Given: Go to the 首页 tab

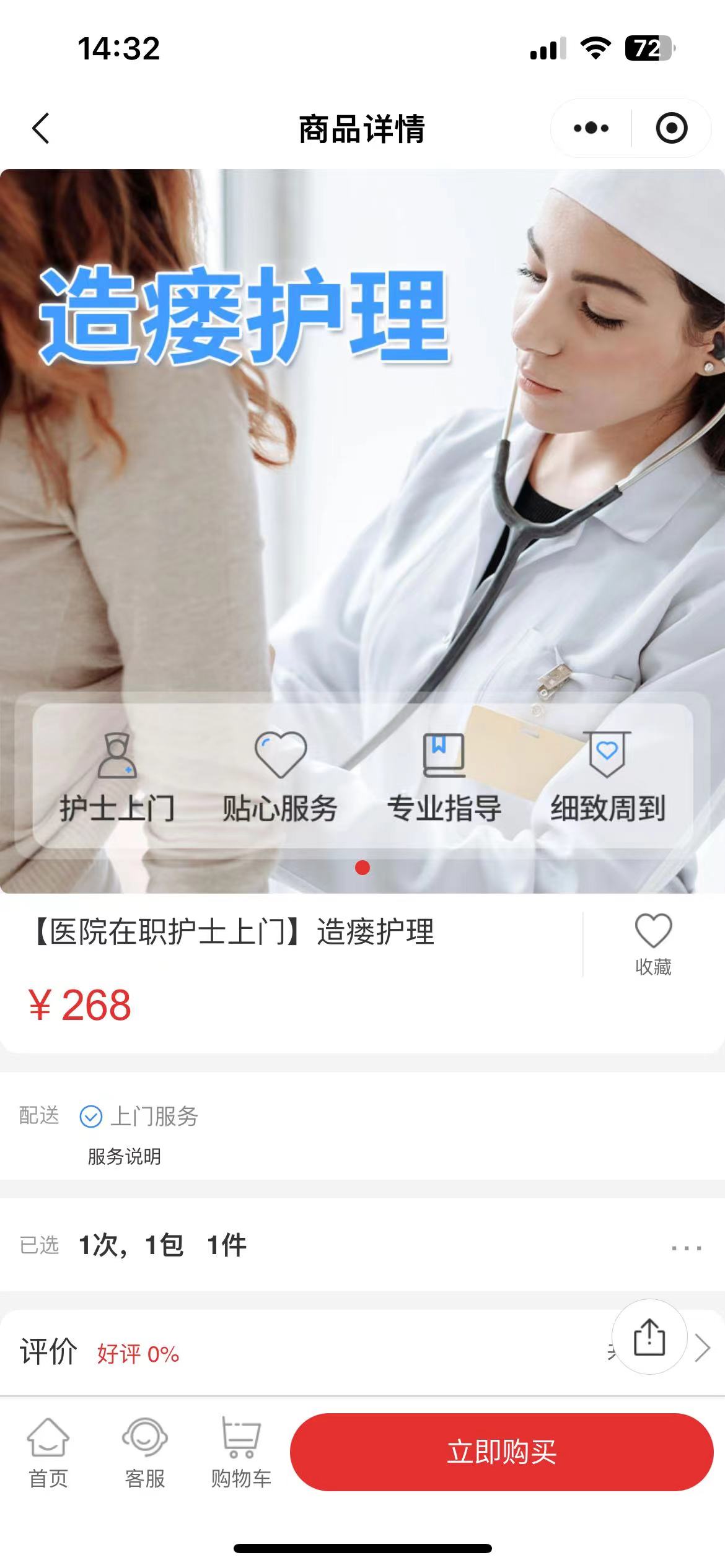Looking at the screenshot, I should click(48, 1453).
